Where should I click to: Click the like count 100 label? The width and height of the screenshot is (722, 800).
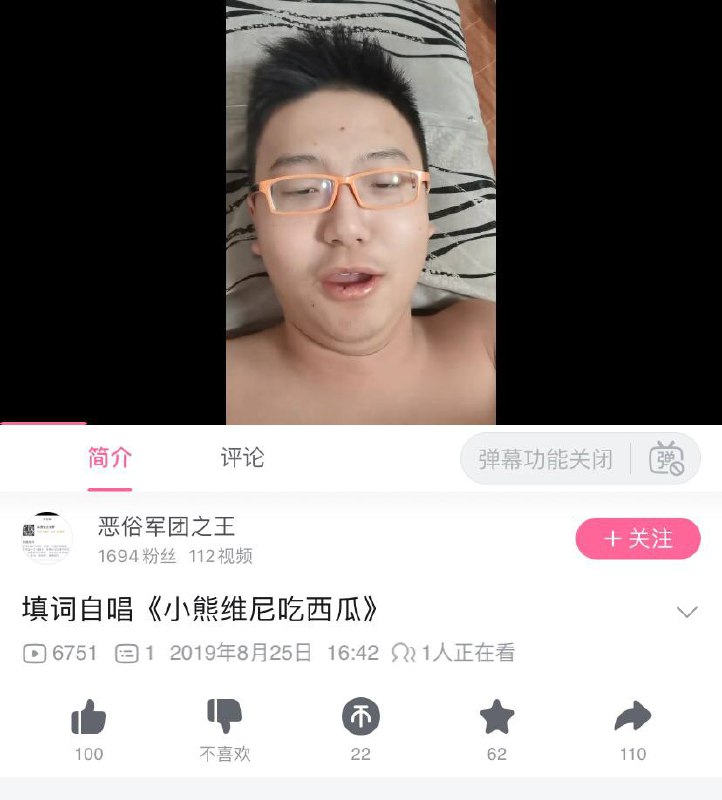click(88, 755)
